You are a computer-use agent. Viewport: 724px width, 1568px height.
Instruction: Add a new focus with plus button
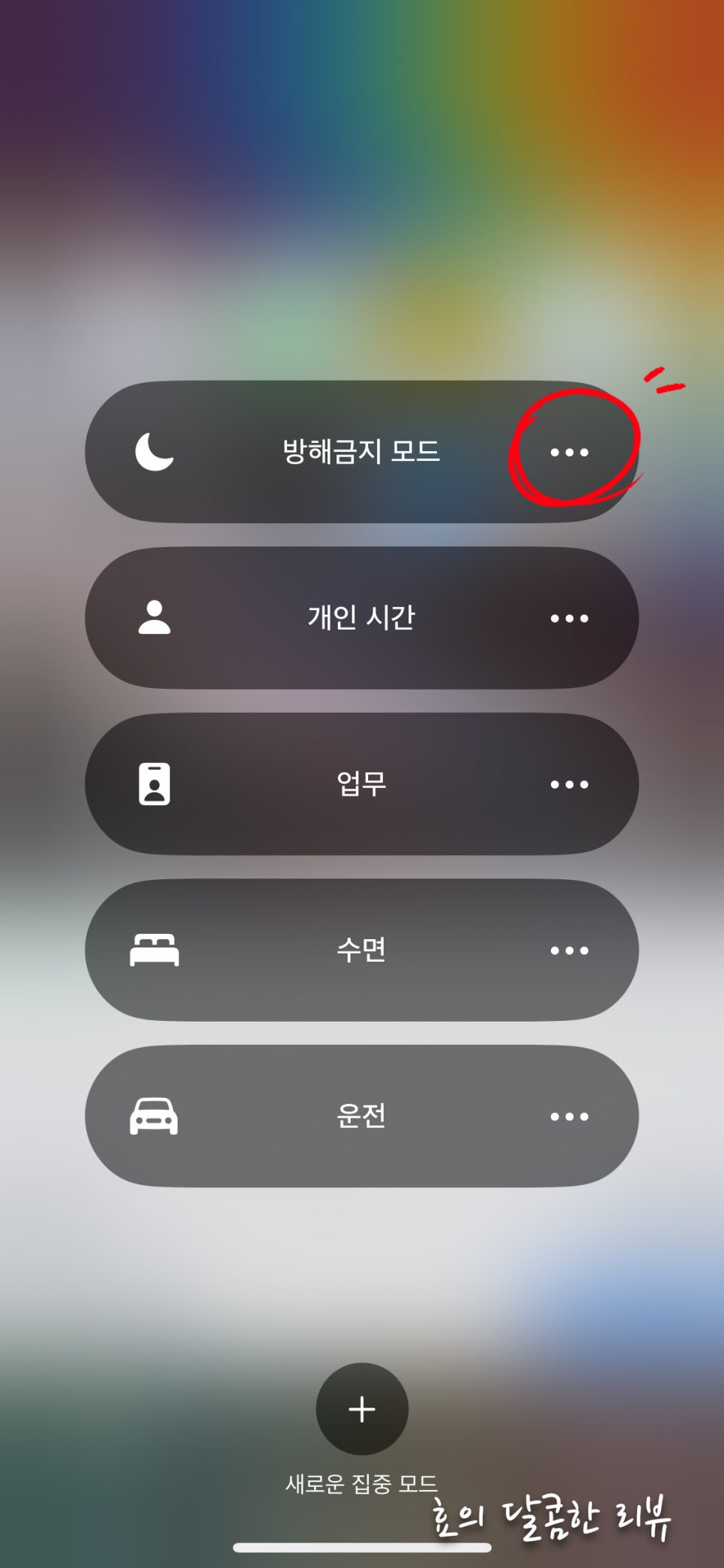tap(362, 1409)
